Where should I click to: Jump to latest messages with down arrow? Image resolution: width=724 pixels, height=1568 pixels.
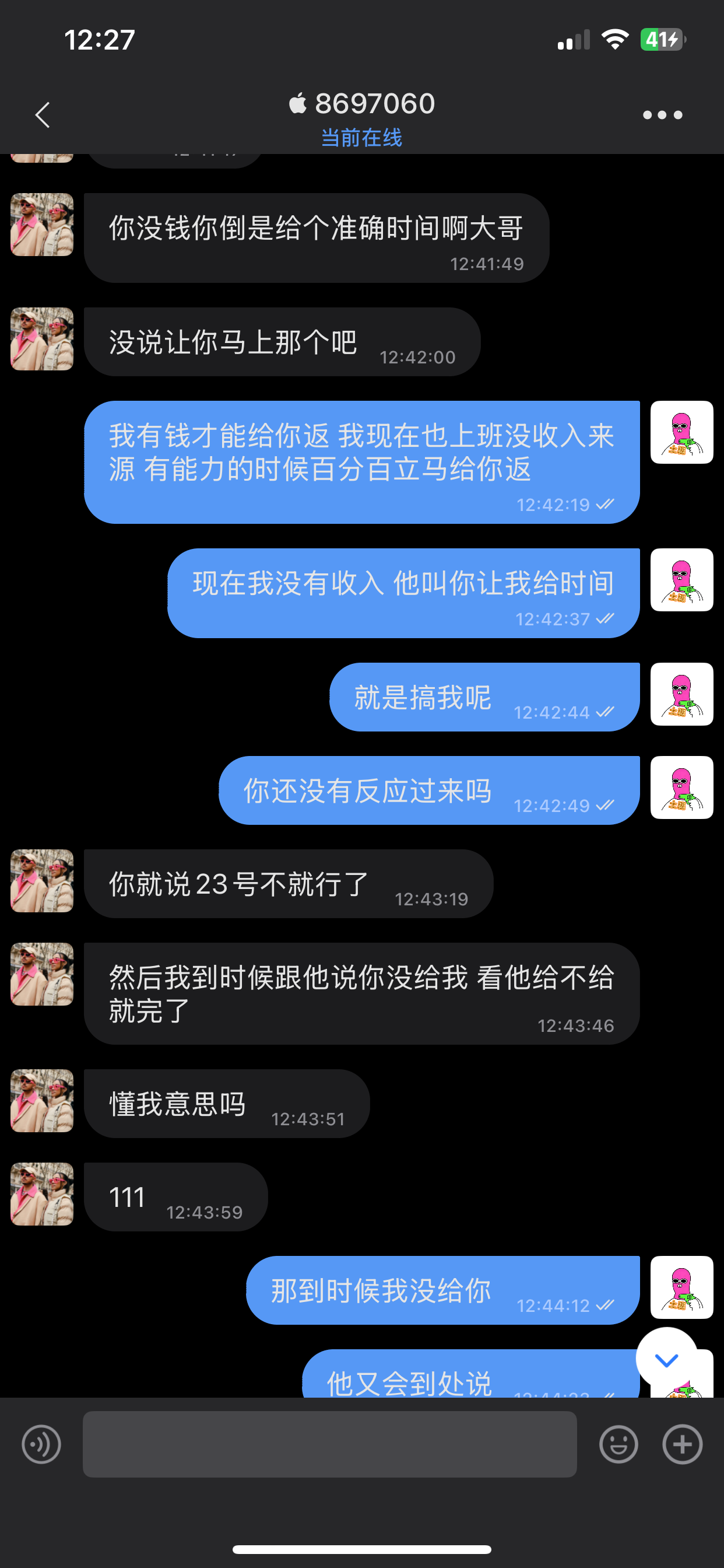[x=666, y=1359]
